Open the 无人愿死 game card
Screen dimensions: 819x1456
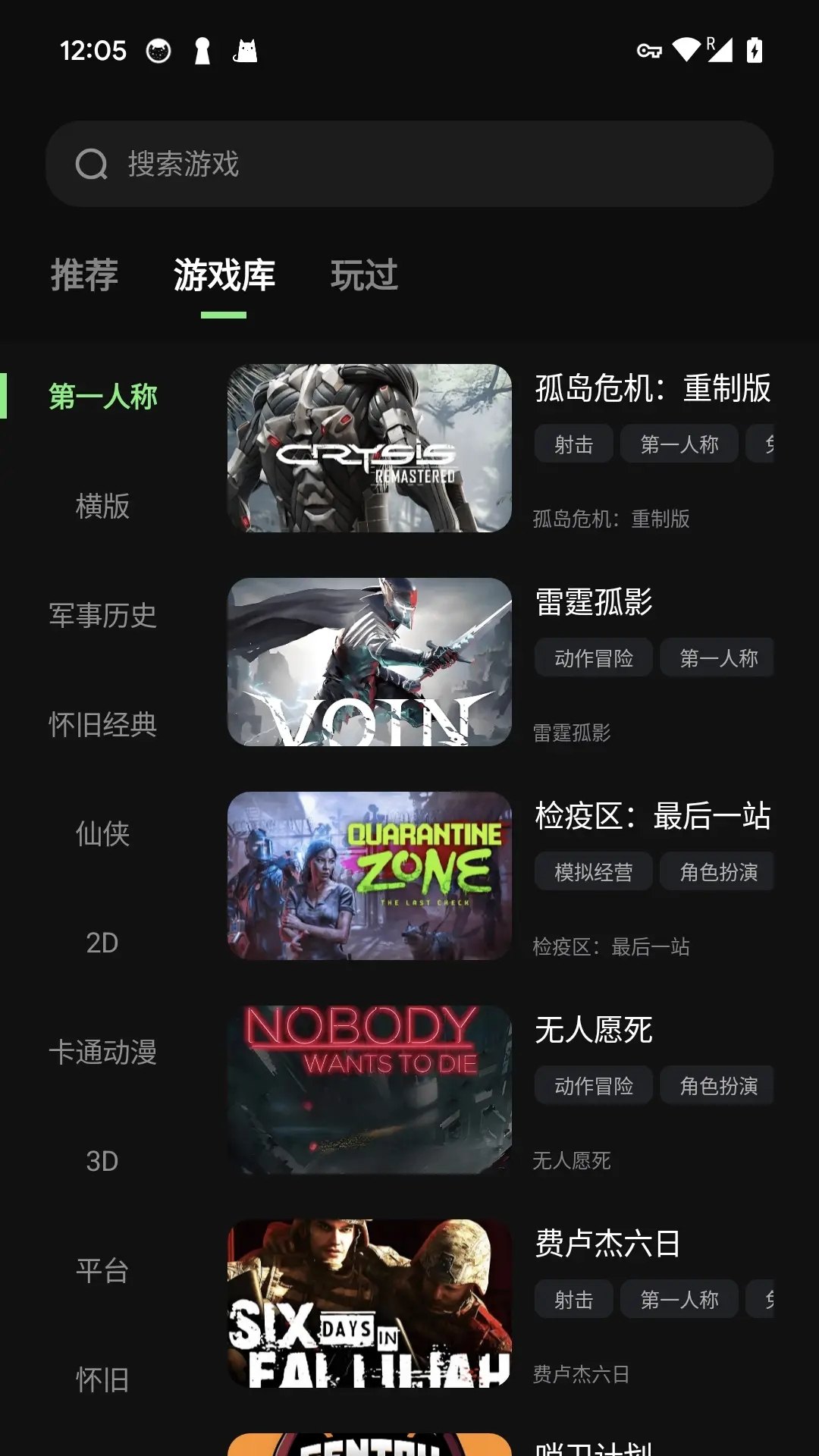[369, 1090]
